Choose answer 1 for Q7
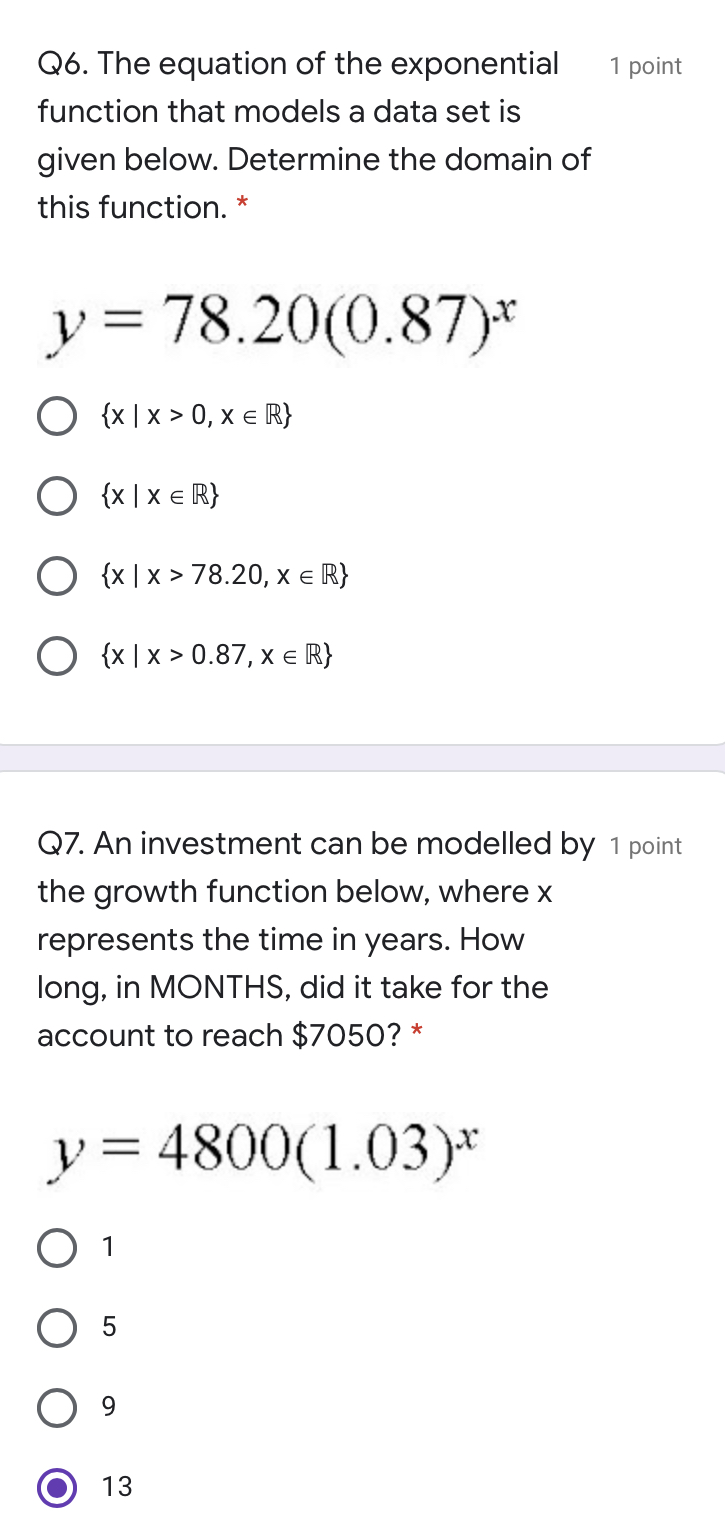The width and height of the screenshot is (725, 1538). 56,1247
